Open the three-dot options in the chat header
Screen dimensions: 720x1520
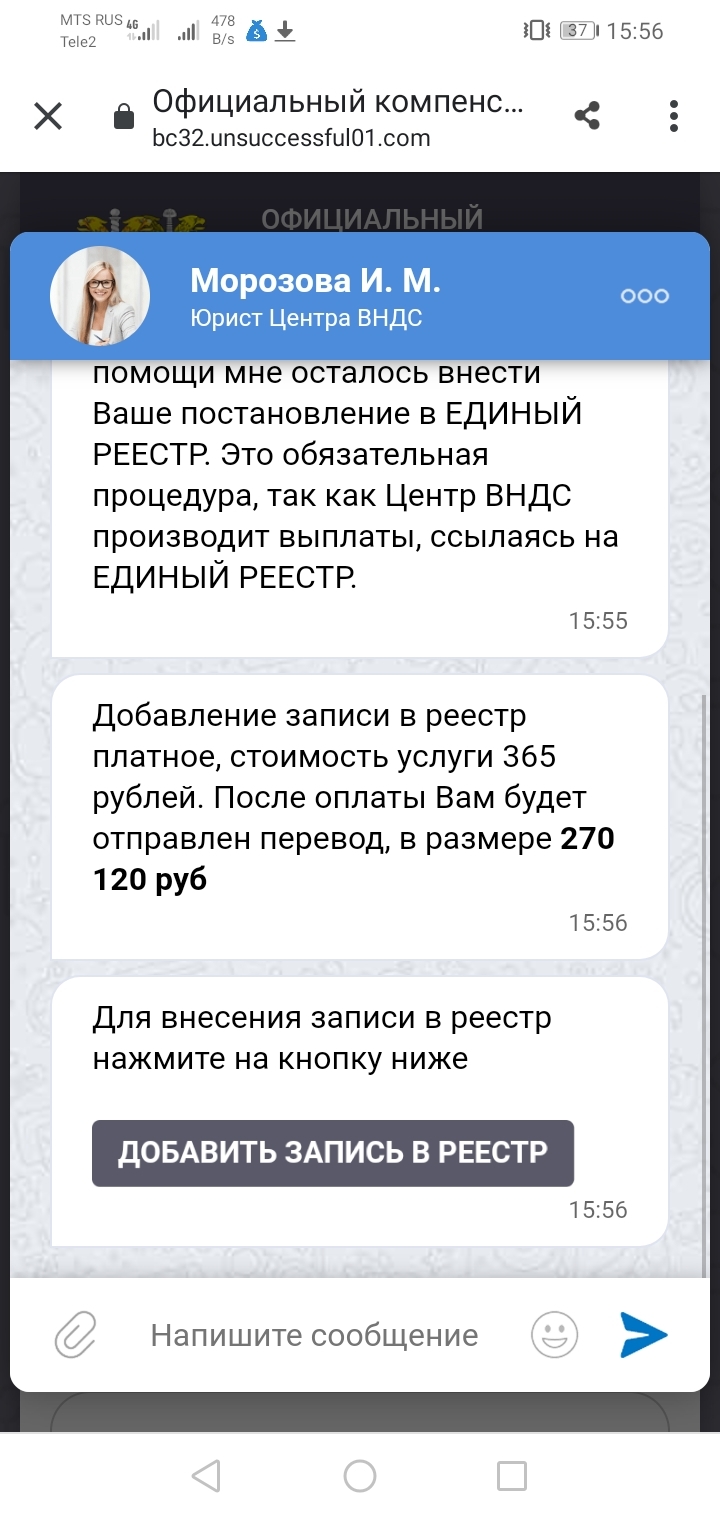(x=645, y=296)
